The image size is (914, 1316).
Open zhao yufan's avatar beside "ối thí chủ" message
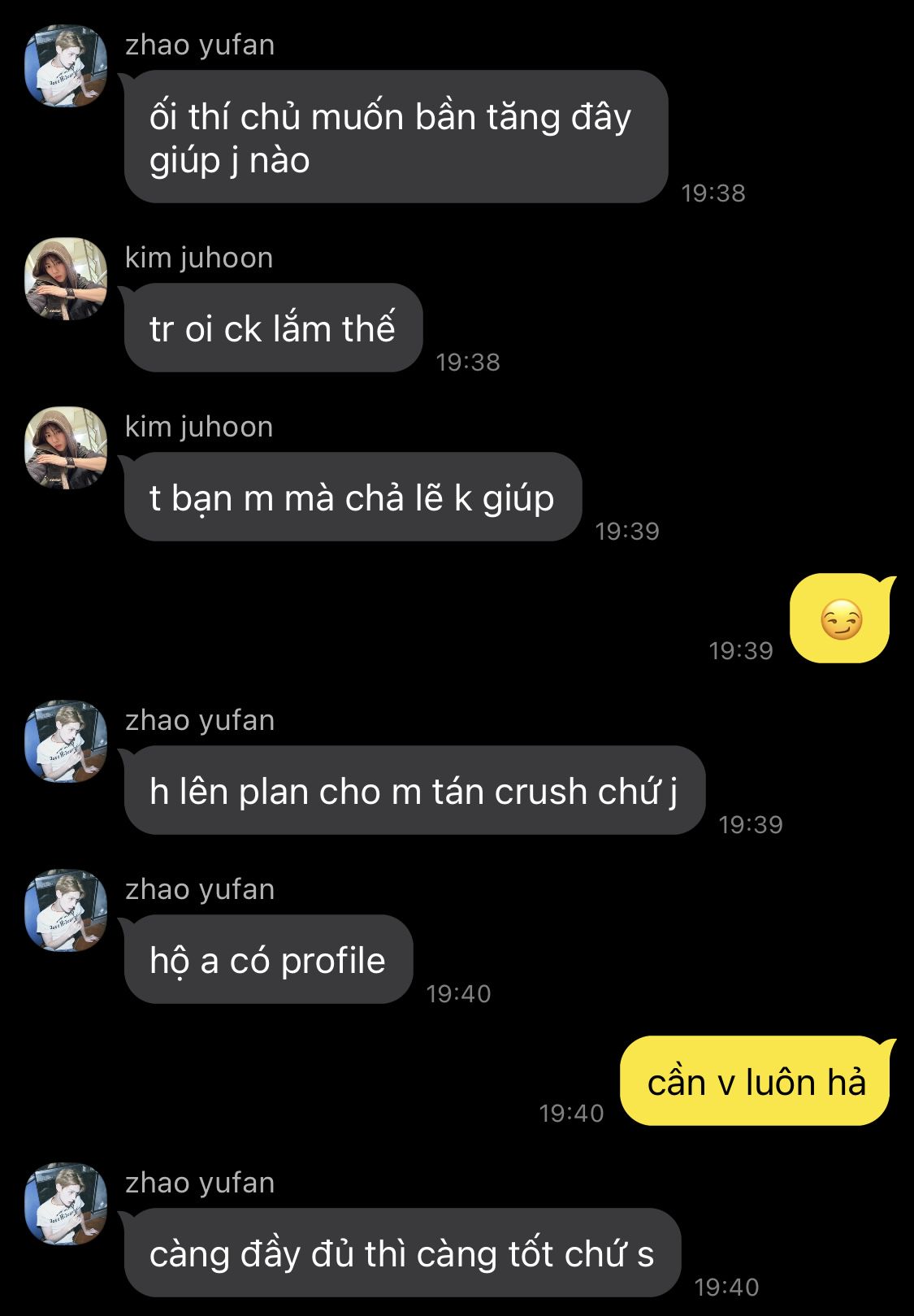(x=66, y=66)
